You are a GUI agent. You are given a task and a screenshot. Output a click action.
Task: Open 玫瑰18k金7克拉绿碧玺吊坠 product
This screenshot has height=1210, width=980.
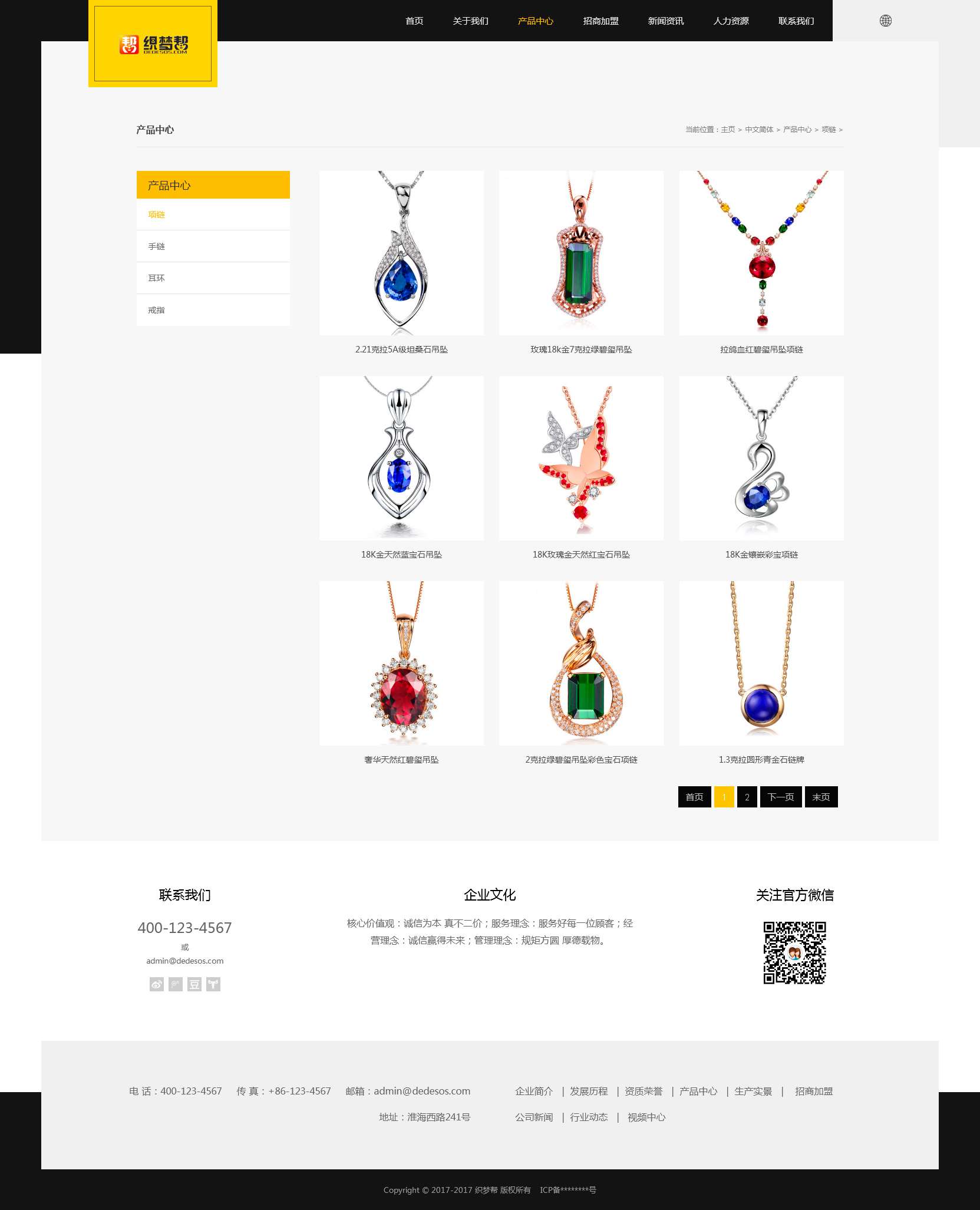click(581, 253)
